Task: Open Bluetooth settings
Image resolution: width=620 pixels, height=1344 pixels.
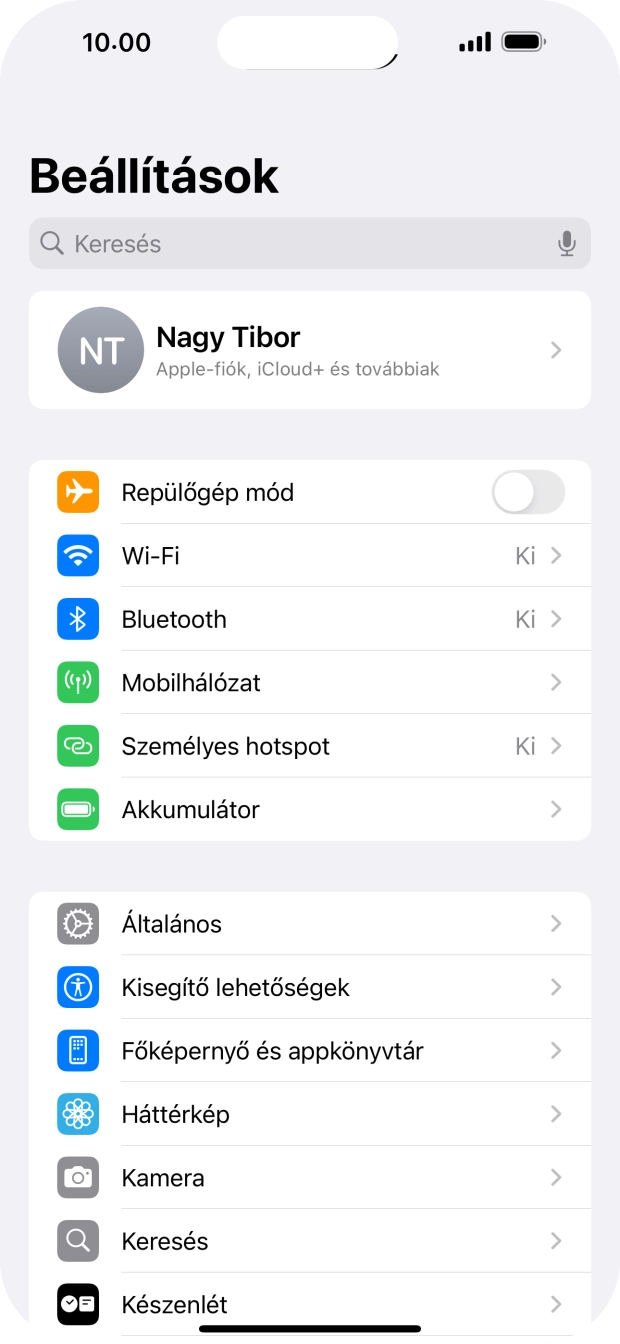Action: [310, 619]
